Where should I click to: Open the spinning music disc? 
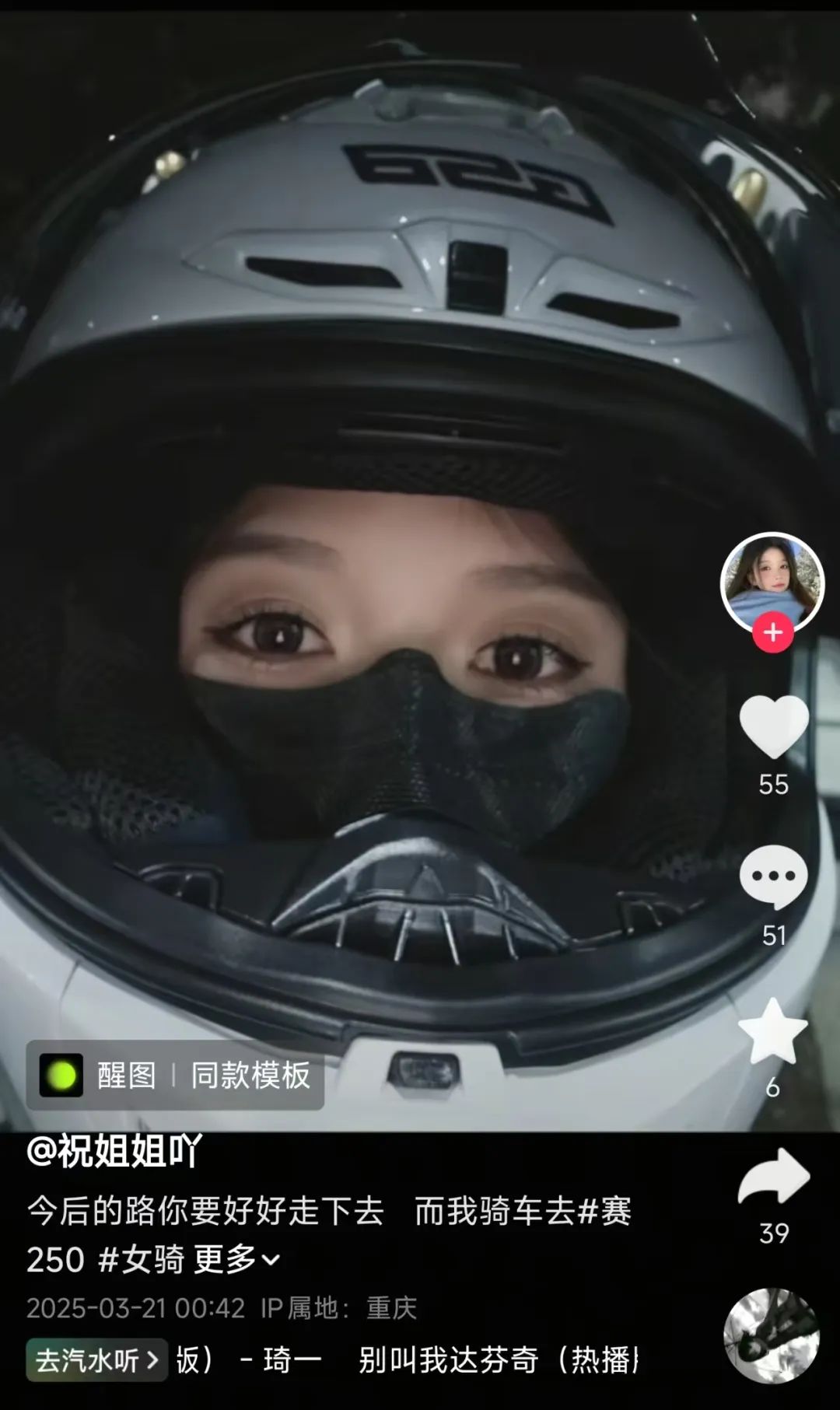click(771, 1335)
